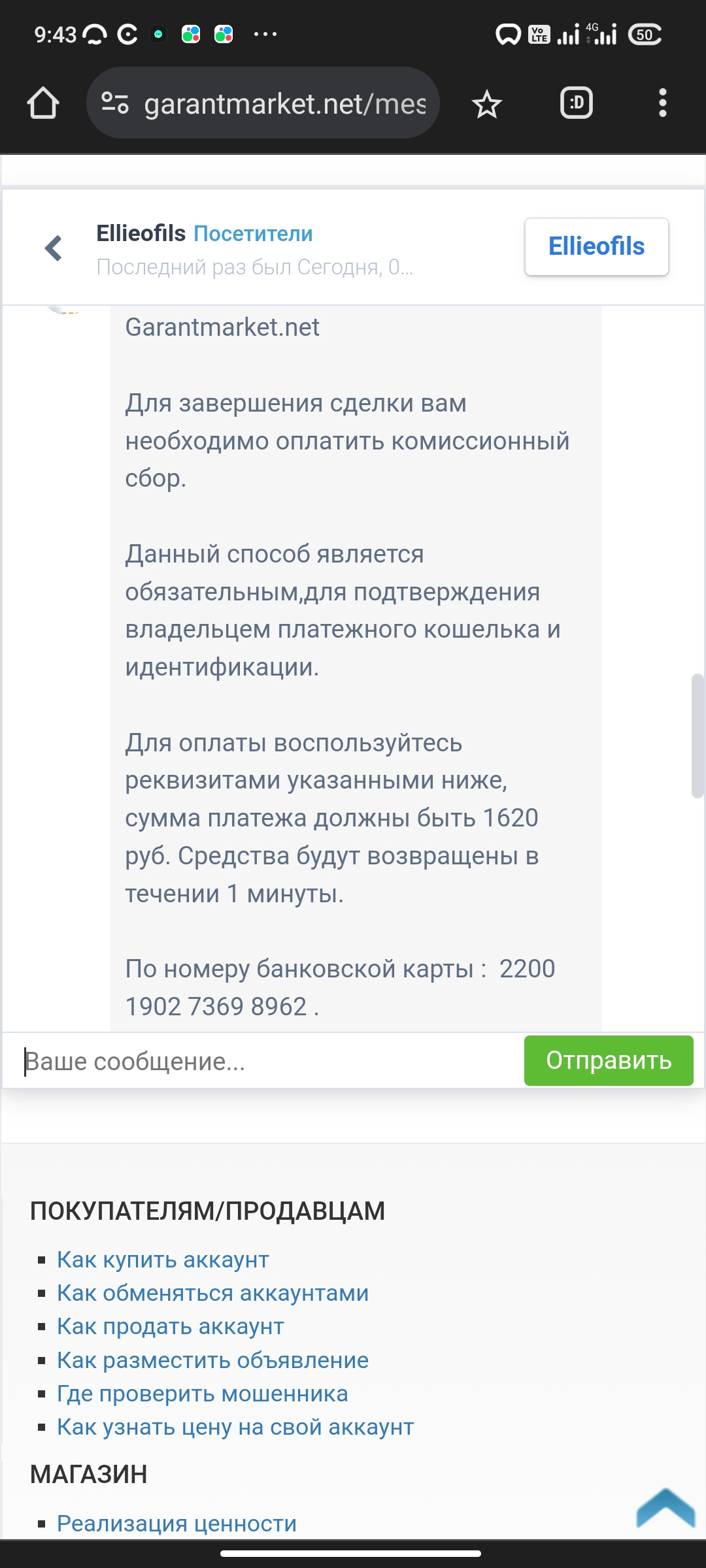This screenshot has width=706, height=1568.
Task: Open Где проверить мошенника
Action: 202,1394
